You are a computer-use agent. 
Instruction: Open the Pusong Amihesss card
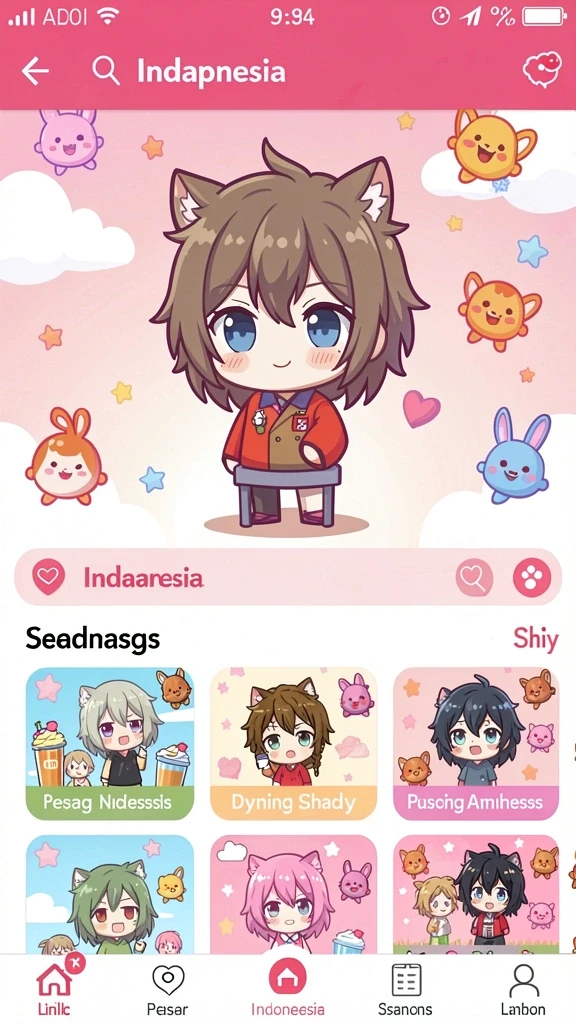(x=476, y=743)
